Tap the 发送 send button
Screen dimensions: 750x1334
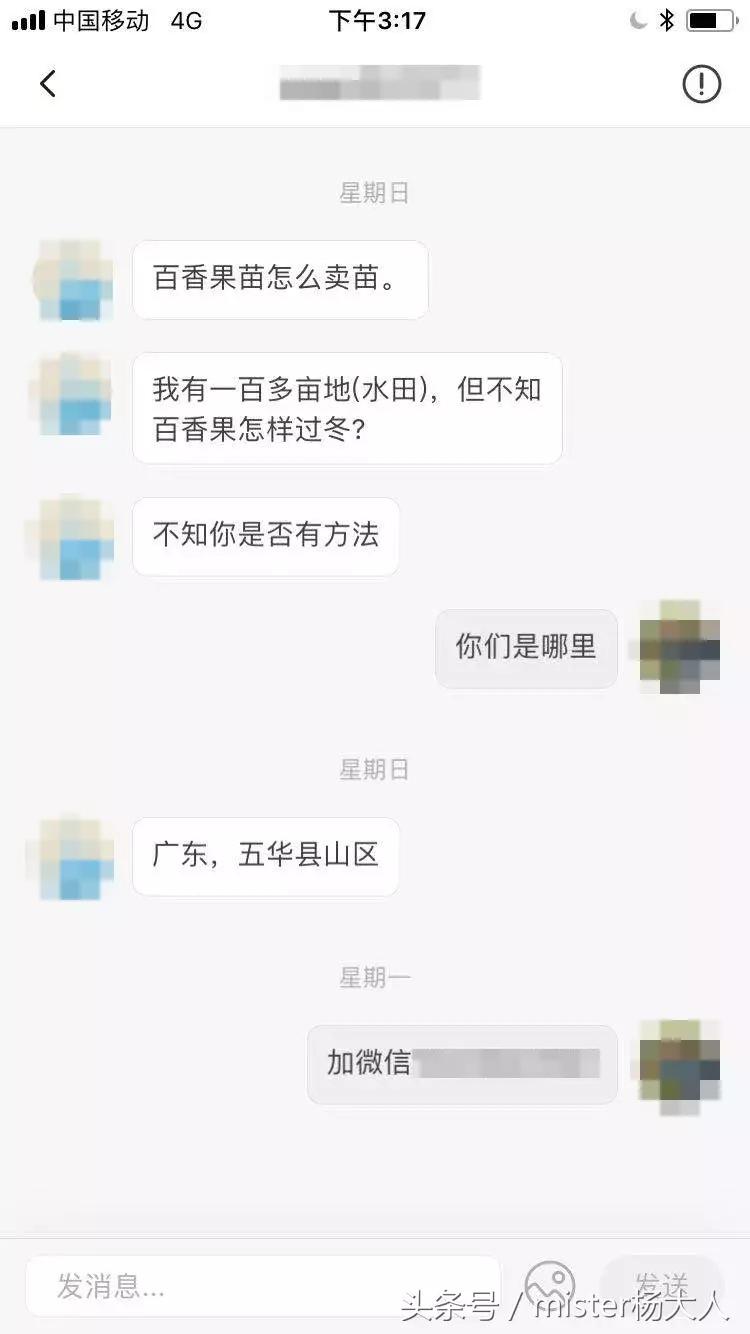point(663,1285)
